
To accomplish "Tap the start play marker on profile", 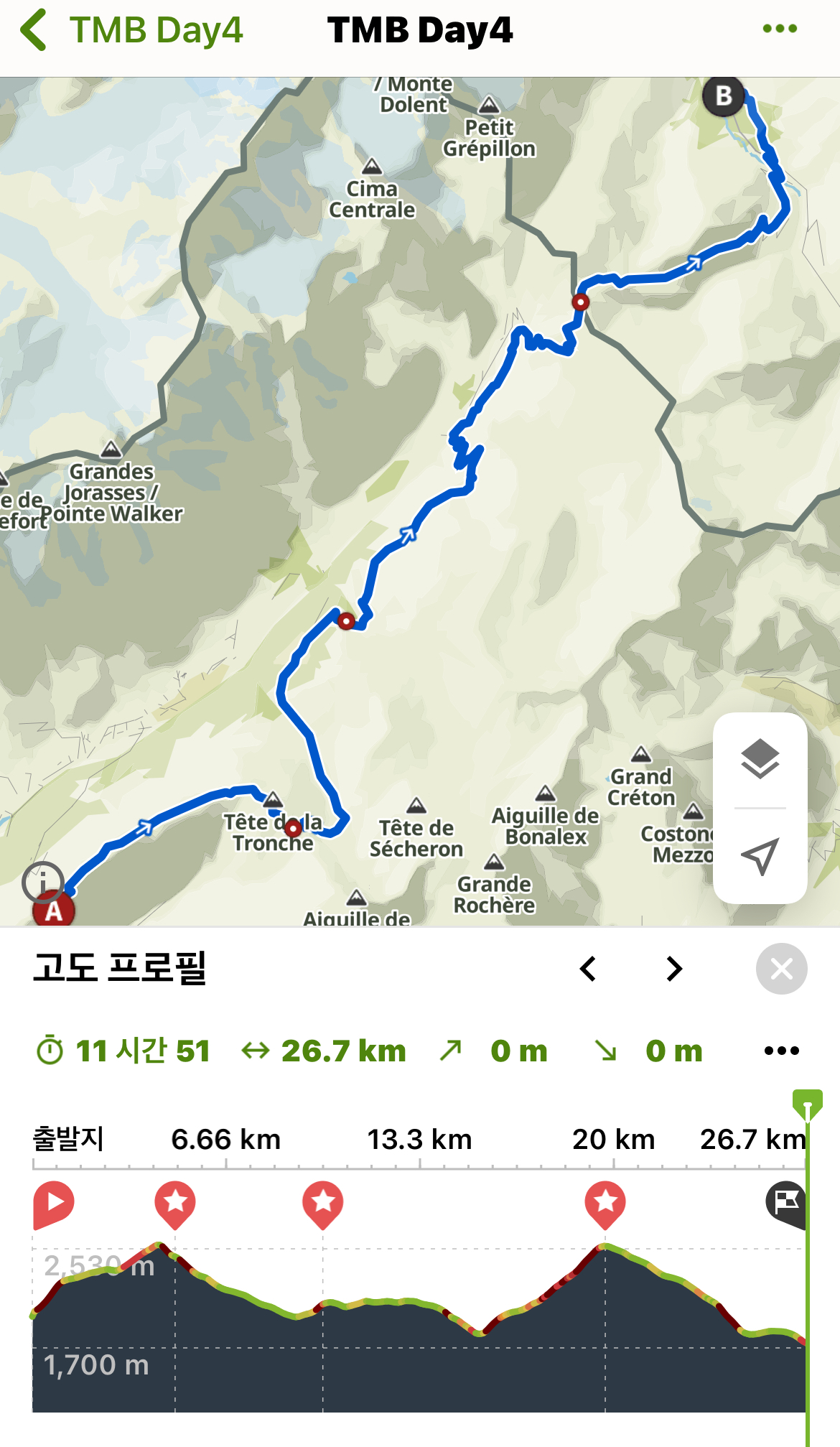I will coord(52,1203).
